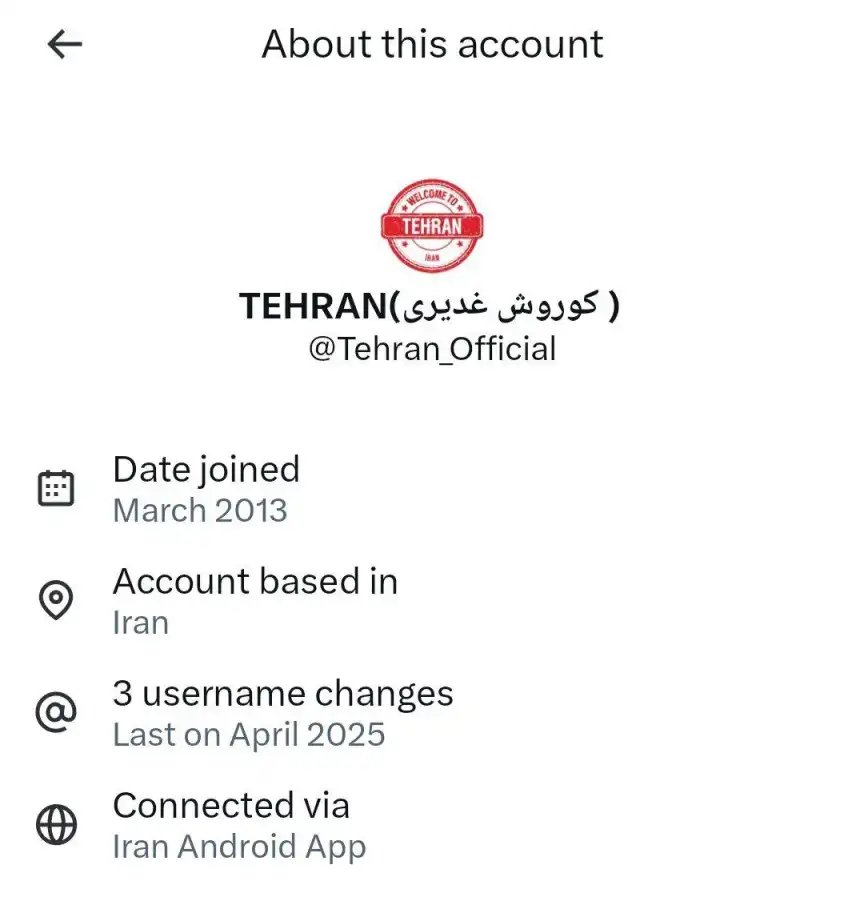Viewport: 864px width, 909px height.
Task: Click the Connected via label
Action: coord(232,806)
